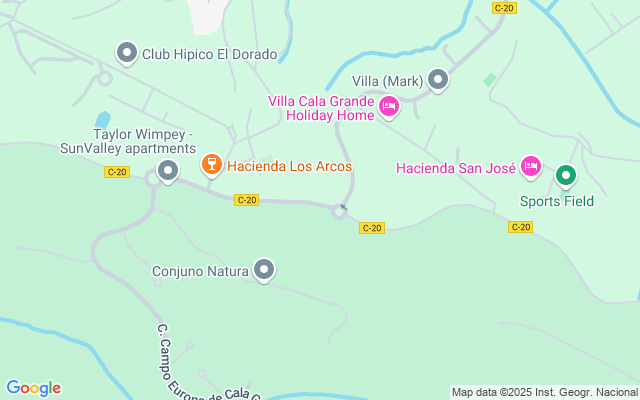Screen dimensions: 640x400
Task: Select the Conjuno Natura marker
Action: coord(264,269)
